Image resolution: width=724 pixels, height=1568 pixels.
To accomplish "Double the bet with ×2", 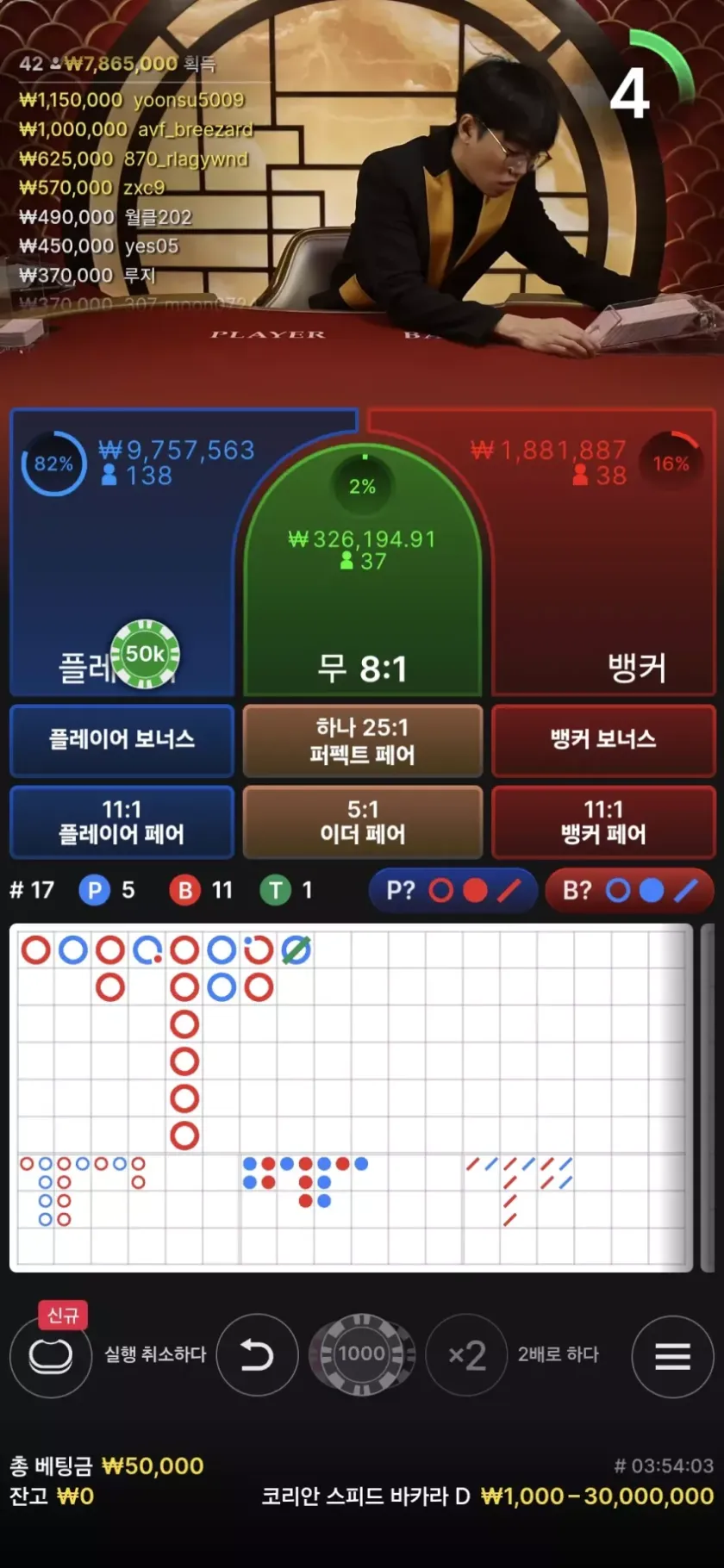I will pyautogui.click(x=467, y=1356).
